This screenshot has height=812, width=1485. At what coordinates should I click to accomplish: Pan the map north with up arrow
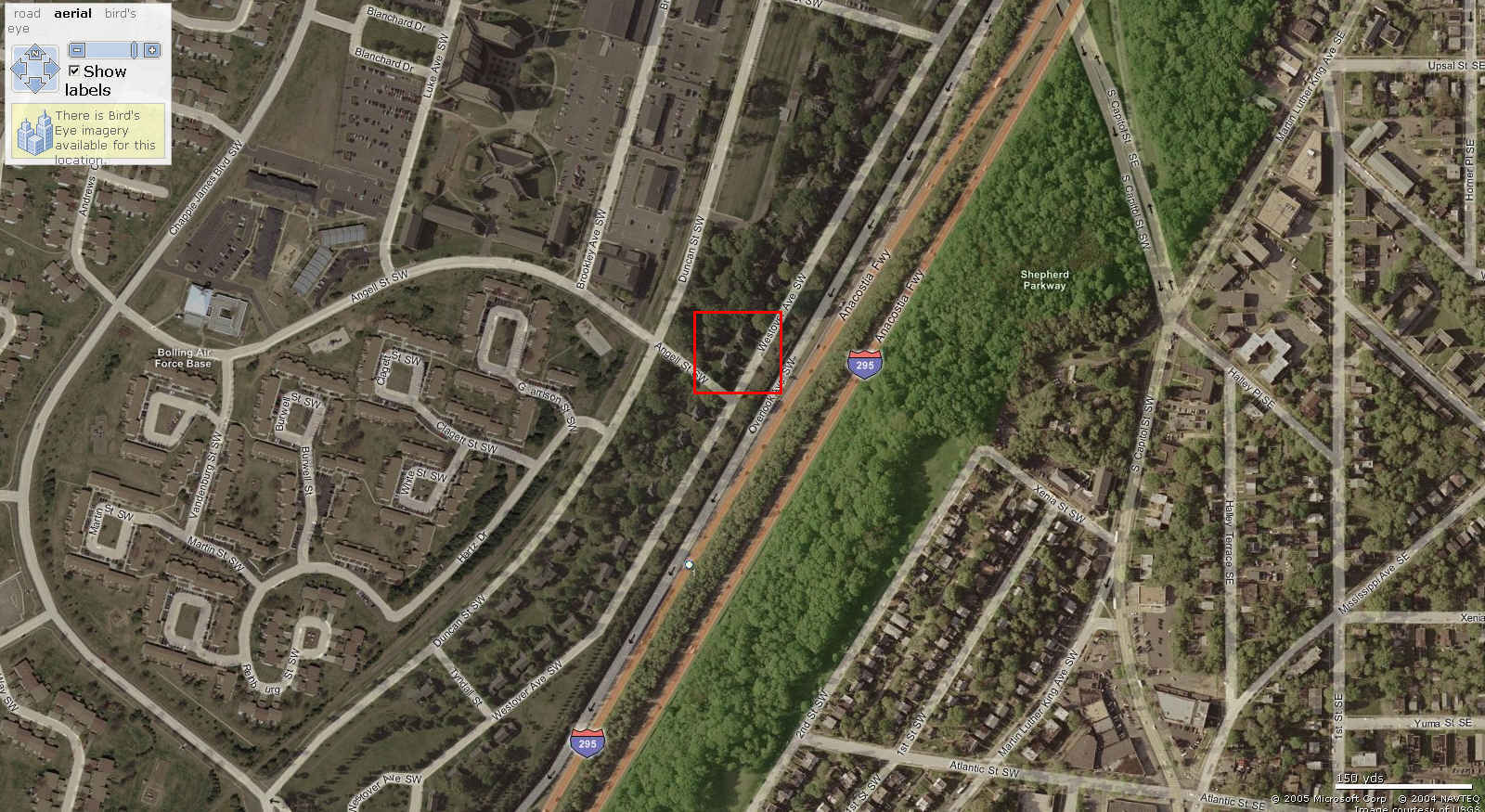(35, 53)
